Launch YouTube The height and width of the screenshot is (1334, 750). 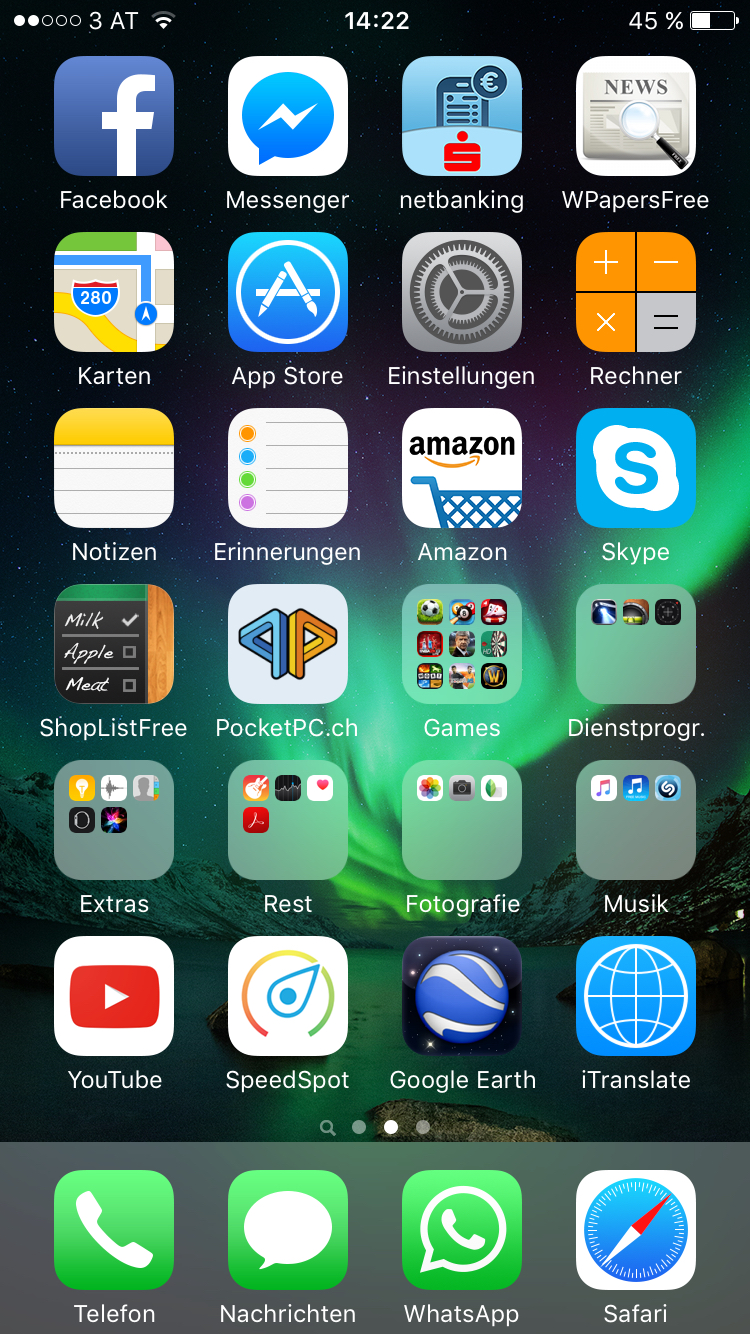point(114,996)
